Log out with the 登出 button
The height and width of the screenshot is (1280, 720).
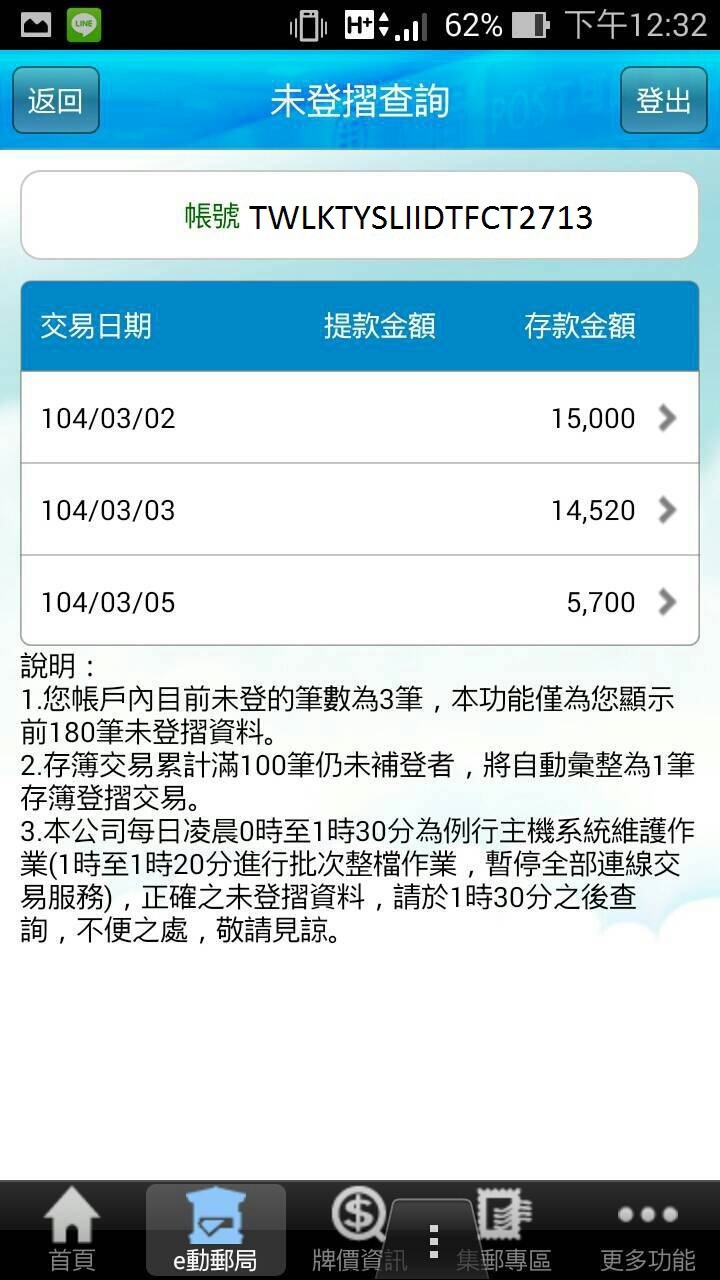click(x=663, y=100)
